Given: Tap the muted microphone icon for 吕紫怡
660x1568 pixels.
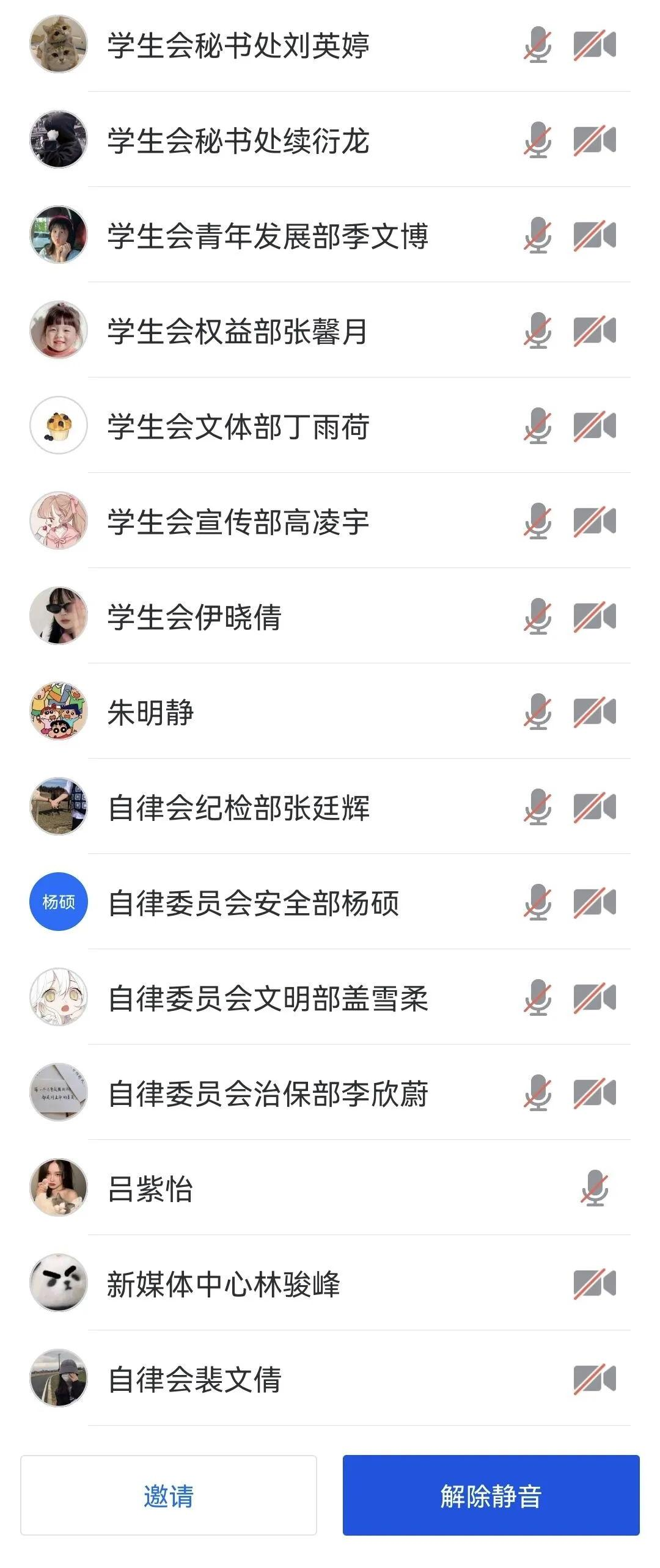Looking at the screenshot, I should 594,1189.
